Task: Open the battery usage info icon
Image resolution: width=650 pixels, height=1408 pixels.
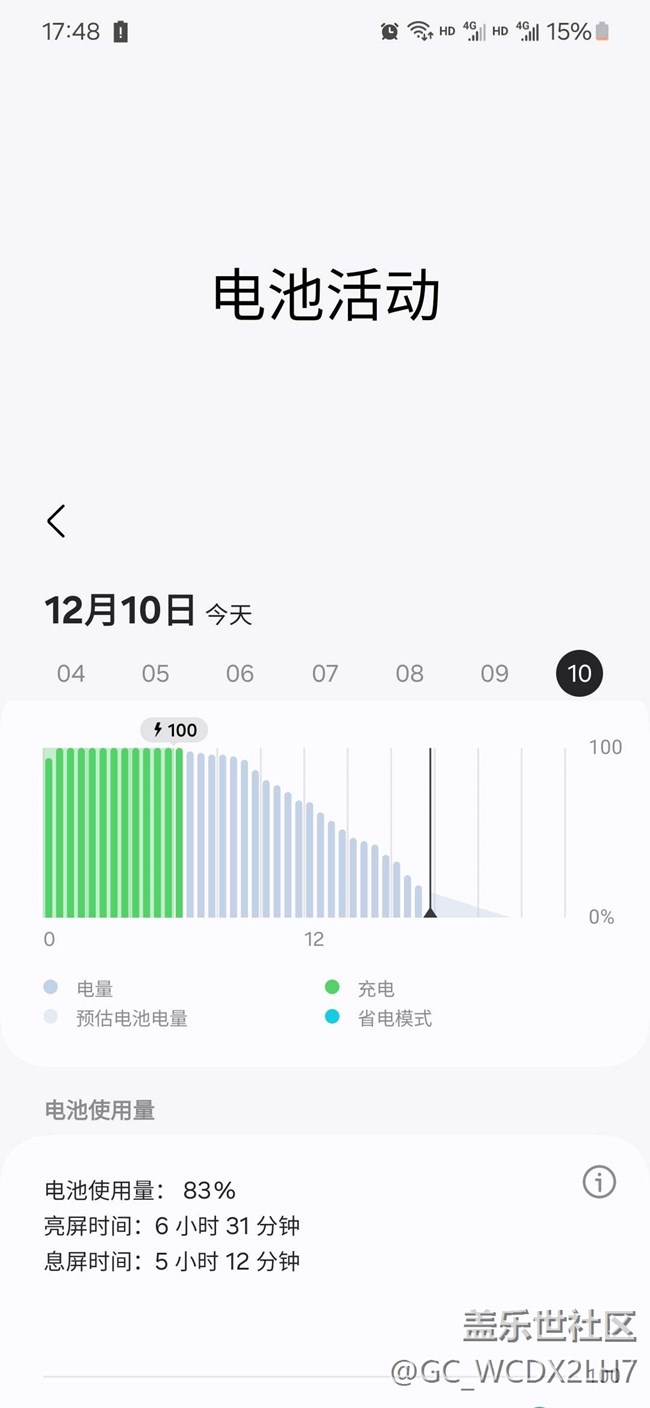Action: pyautogui.click(x=599, y=1182)
